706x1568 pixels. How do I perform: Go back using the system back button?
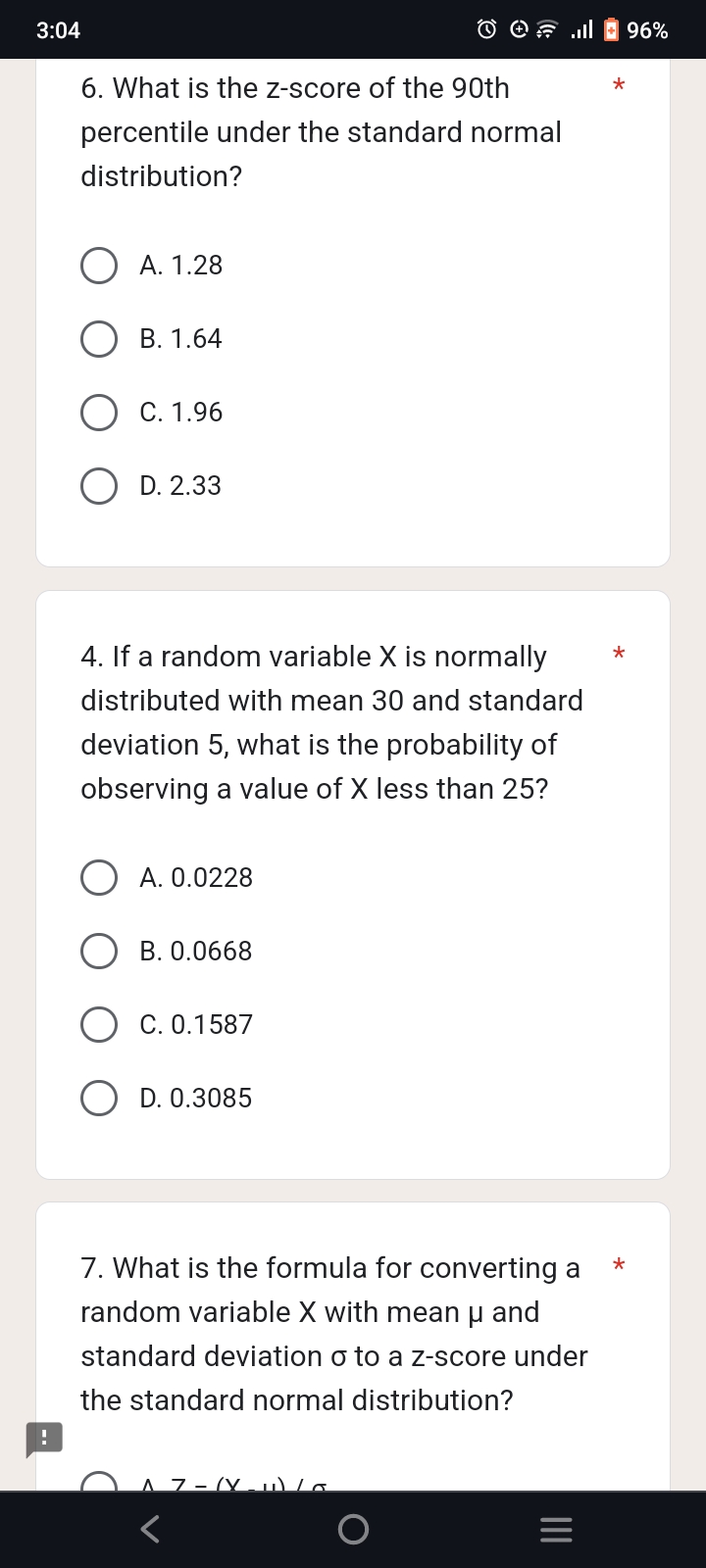coord(150,1530)
